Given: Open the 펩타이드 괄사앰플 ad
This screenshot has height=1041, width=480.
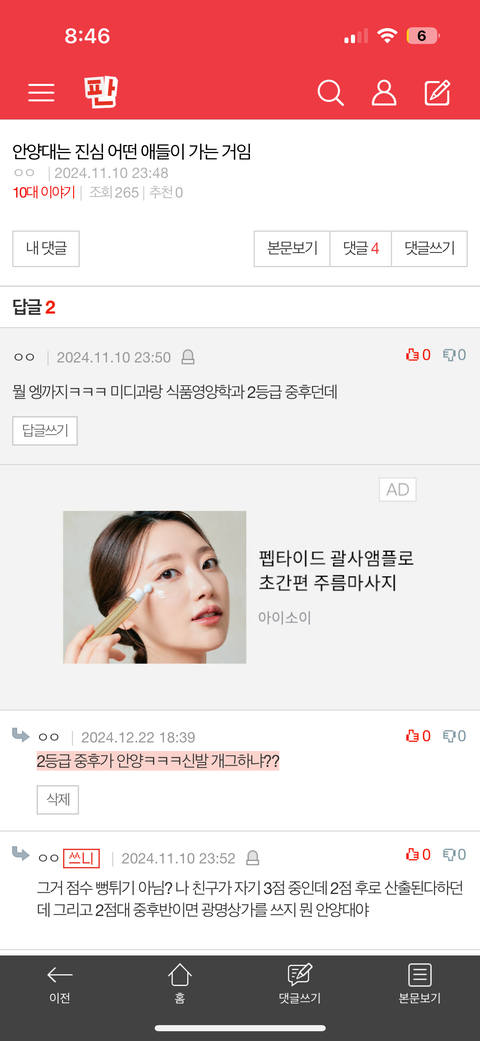Looking at the screenshot, I should (x=240, y=587).
